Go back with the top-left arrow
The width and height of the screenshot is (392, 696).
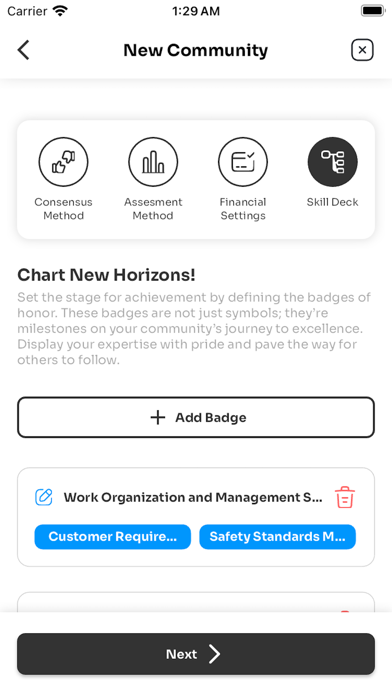click(24, 50)
